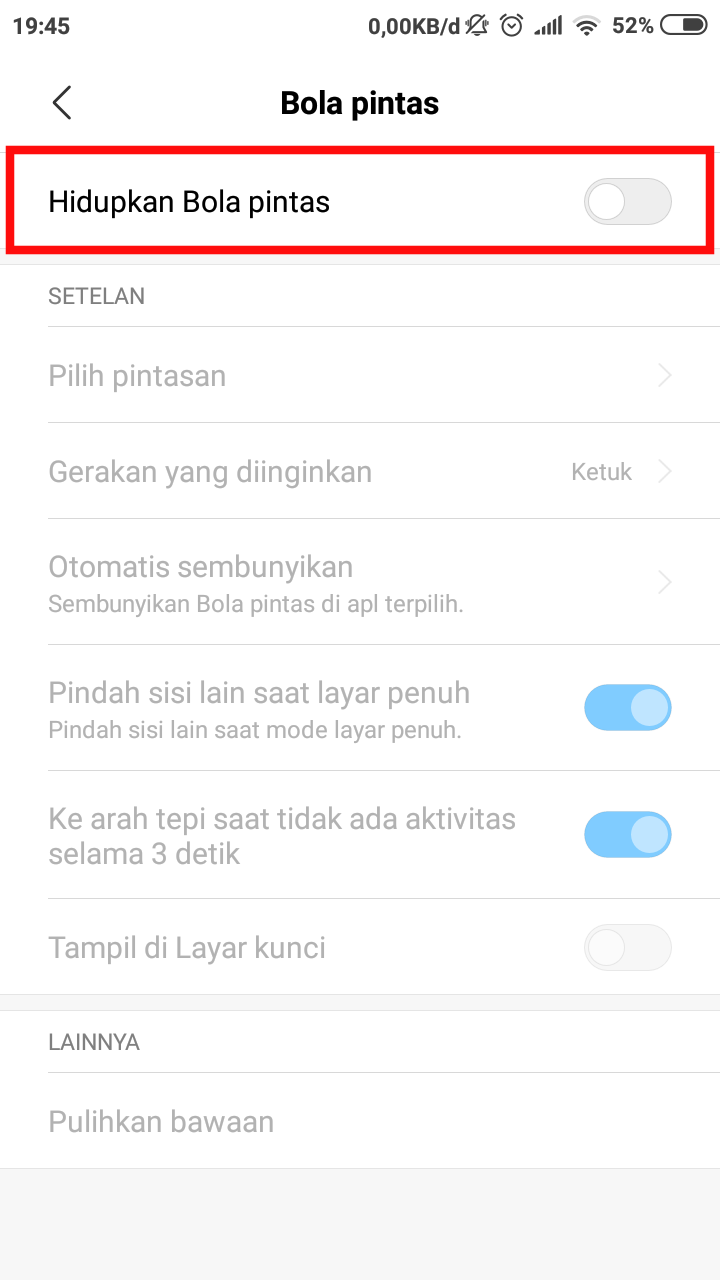Go back from Bola pintas settings

[62, 103]
